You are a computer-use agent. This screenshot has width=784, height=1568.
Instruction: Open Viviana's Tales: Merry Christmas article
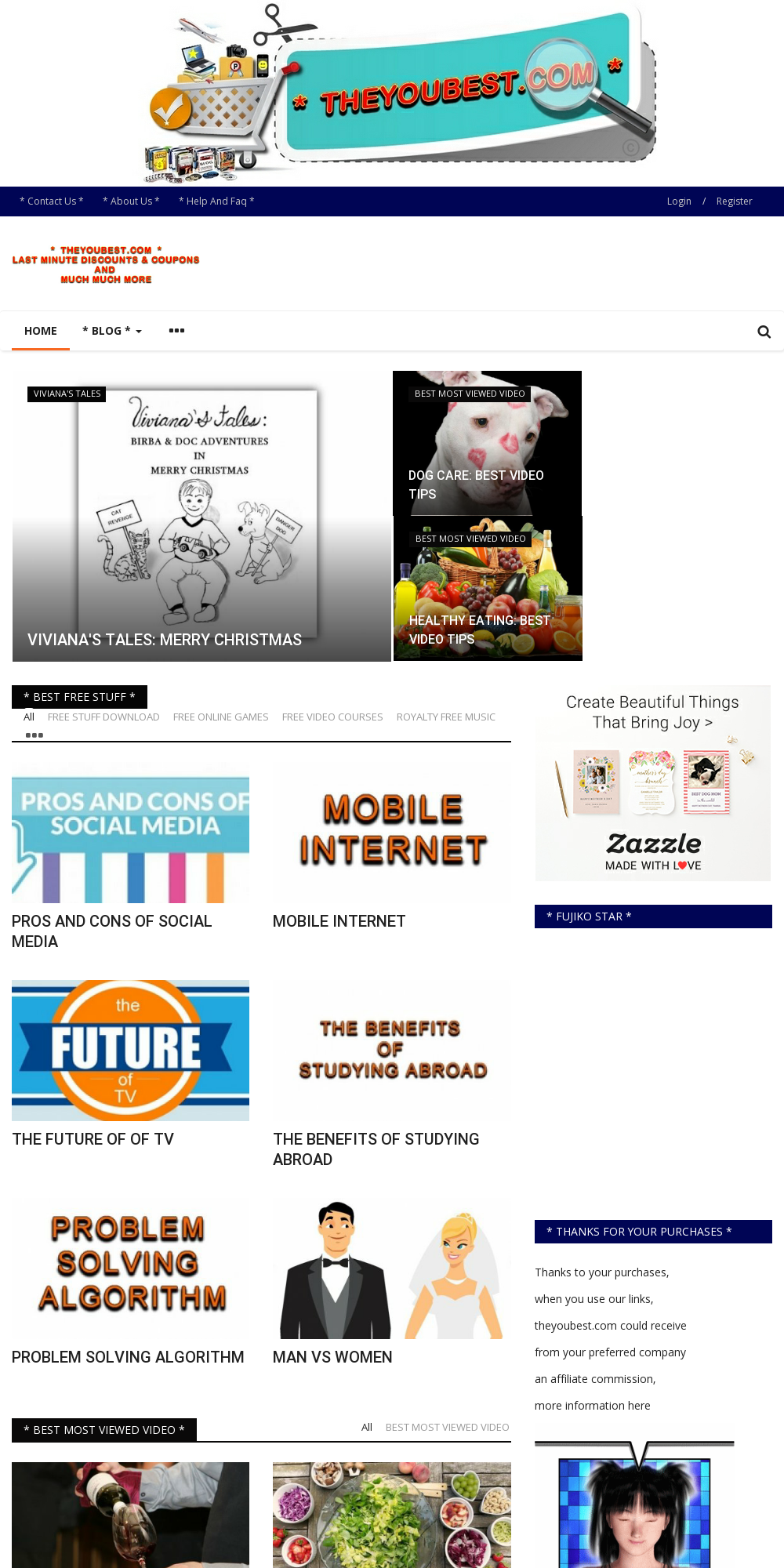coord(165,640)
